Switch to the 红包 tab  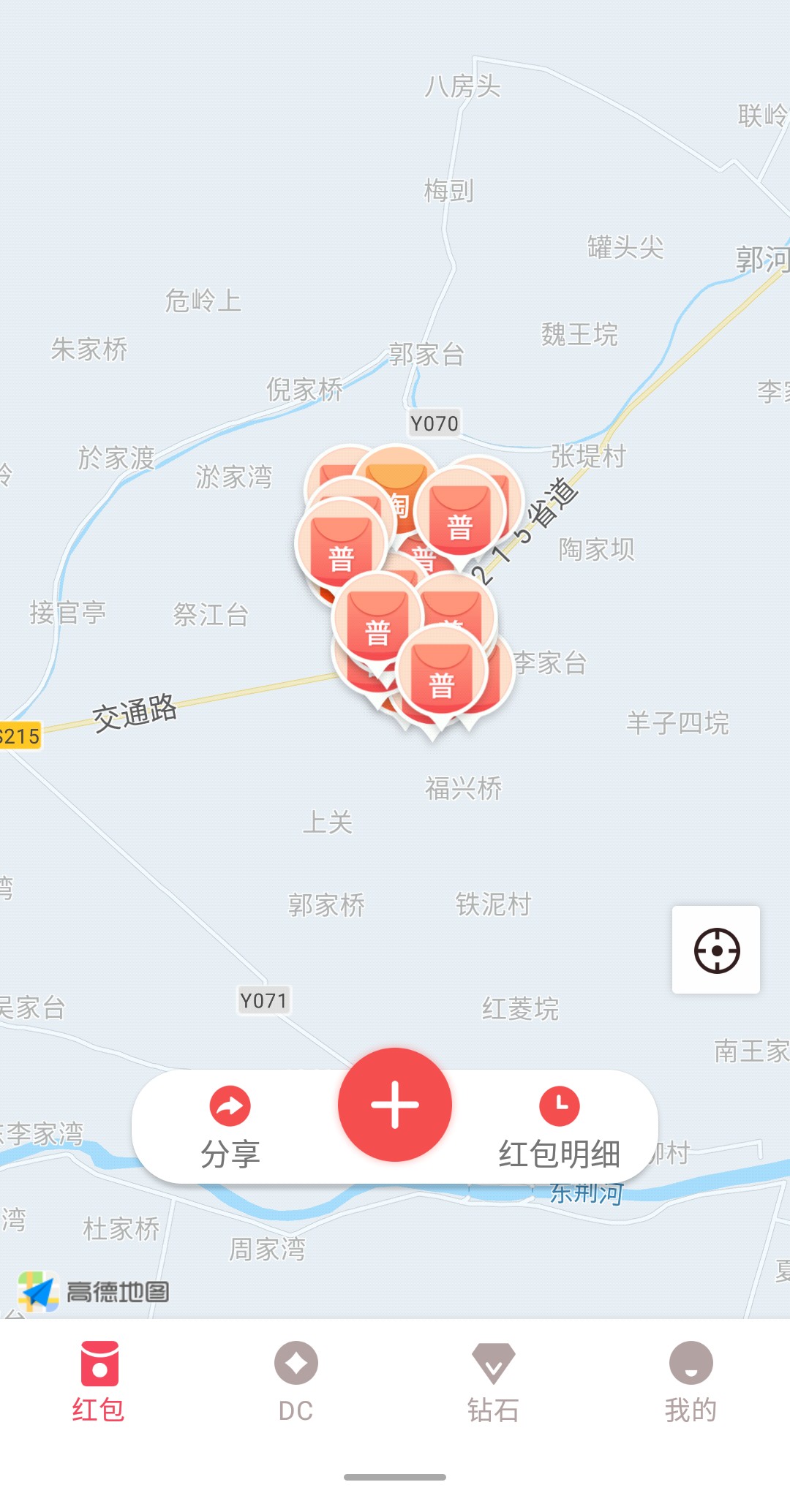pos(101,1391)
